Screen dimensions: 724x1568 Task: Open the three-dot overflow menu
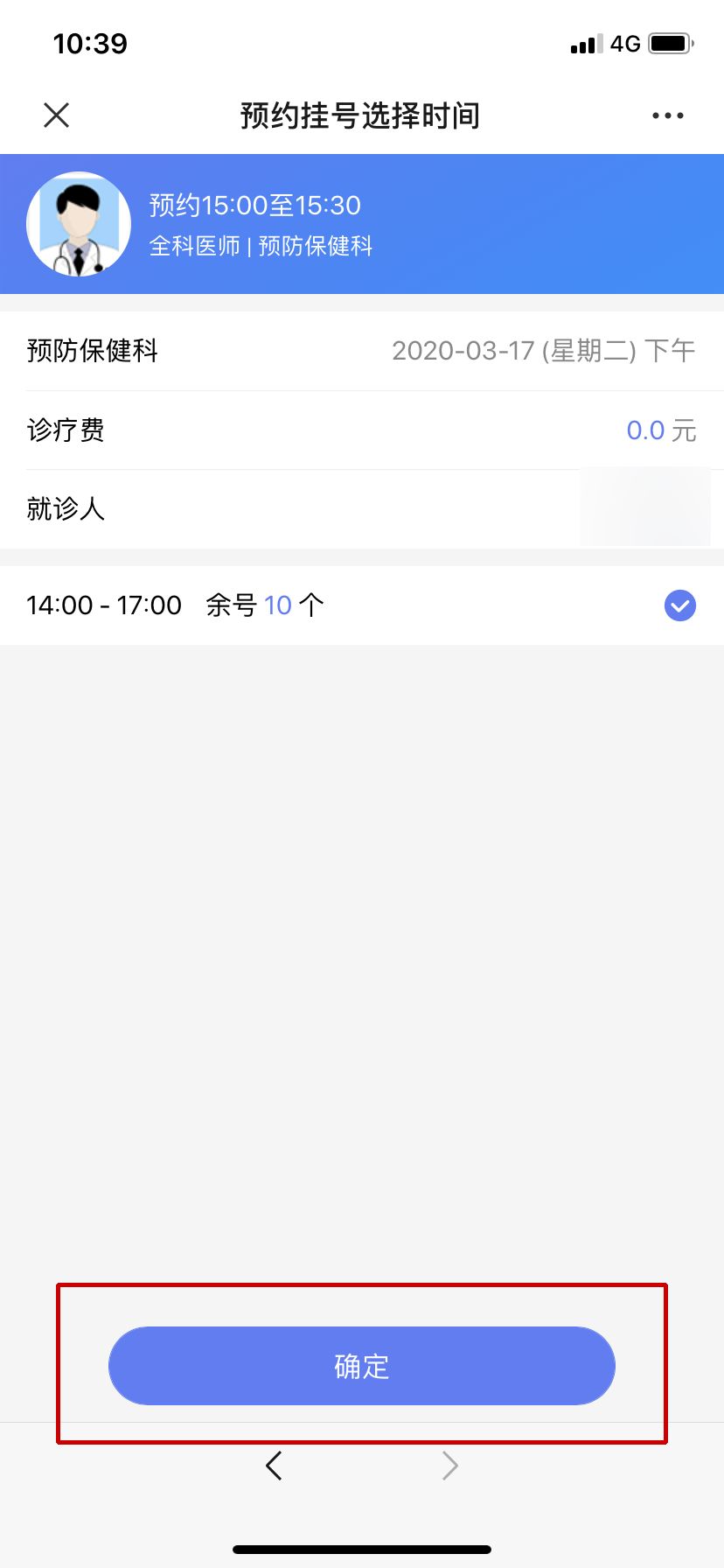click(x=667, y=115)
